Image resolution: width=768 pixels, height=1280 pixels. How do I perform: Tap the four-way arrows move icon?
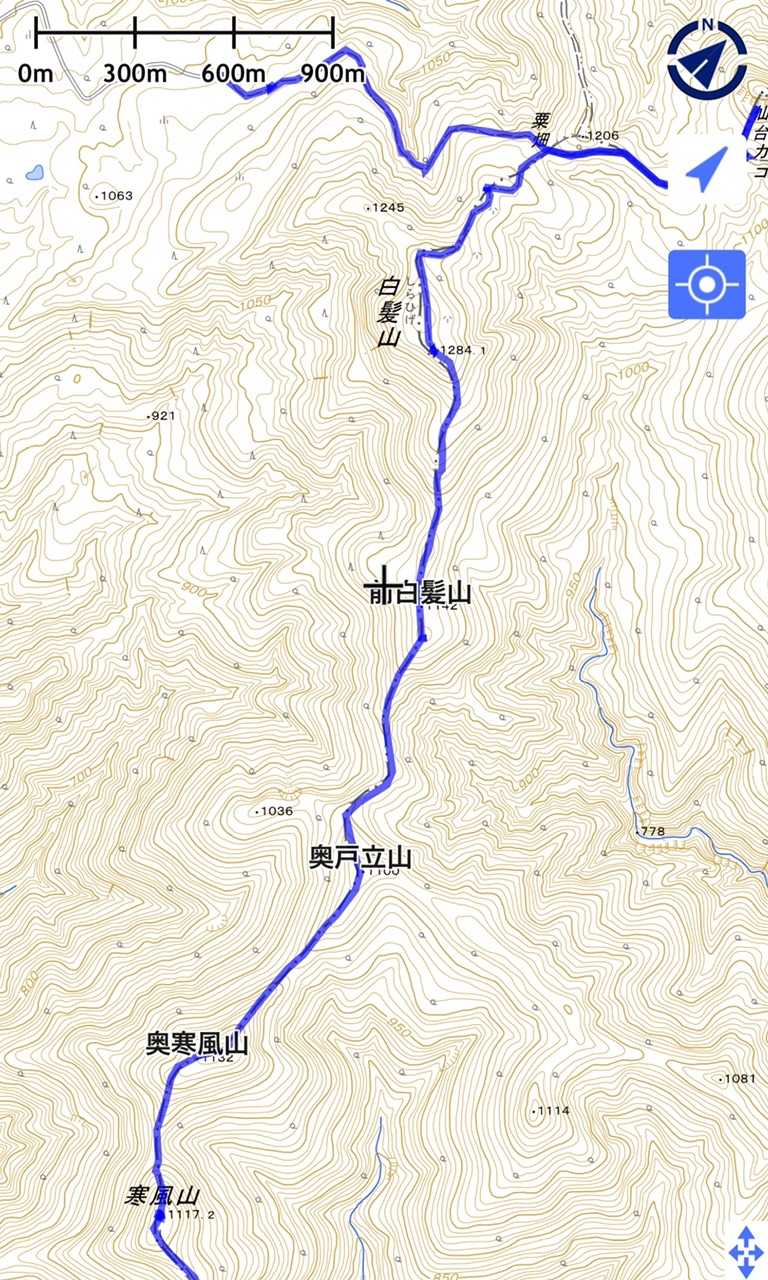(746, 1251)
